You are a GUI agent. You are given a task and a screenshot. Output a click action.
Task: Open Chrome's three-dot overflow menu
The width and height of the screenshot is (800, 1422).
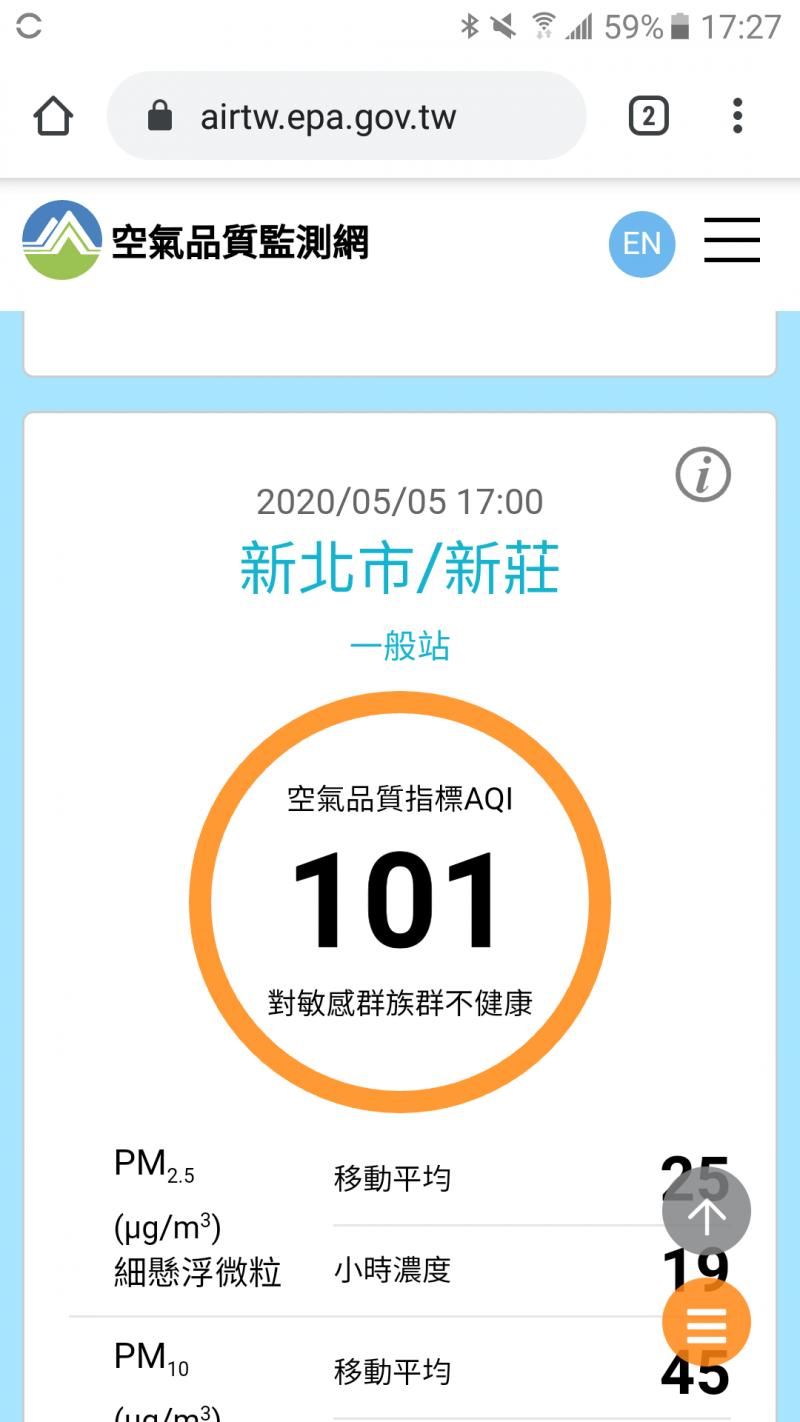coord(737,117)
